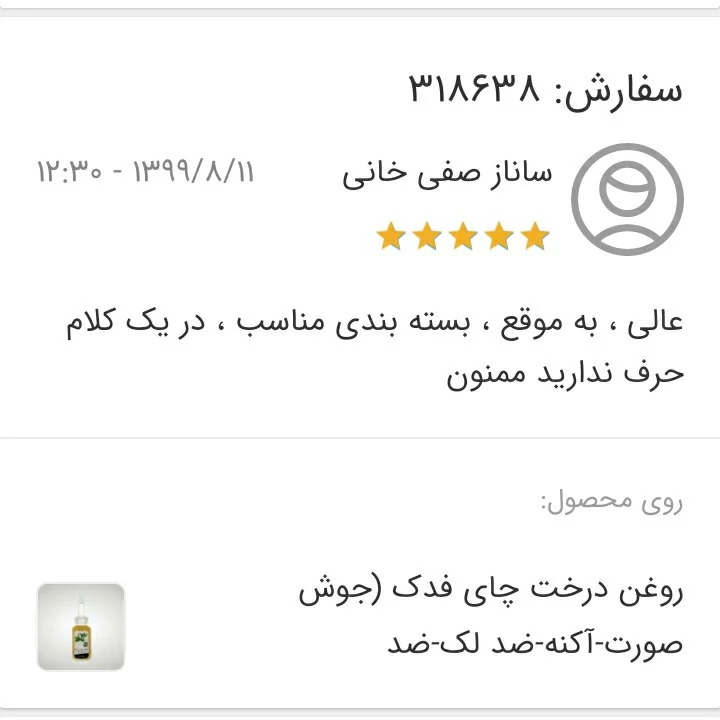The height and width of the screenshot is (720, 720).
Task: Open the روغن درخت چای فدک product link
Action: [x=492, y=616]
